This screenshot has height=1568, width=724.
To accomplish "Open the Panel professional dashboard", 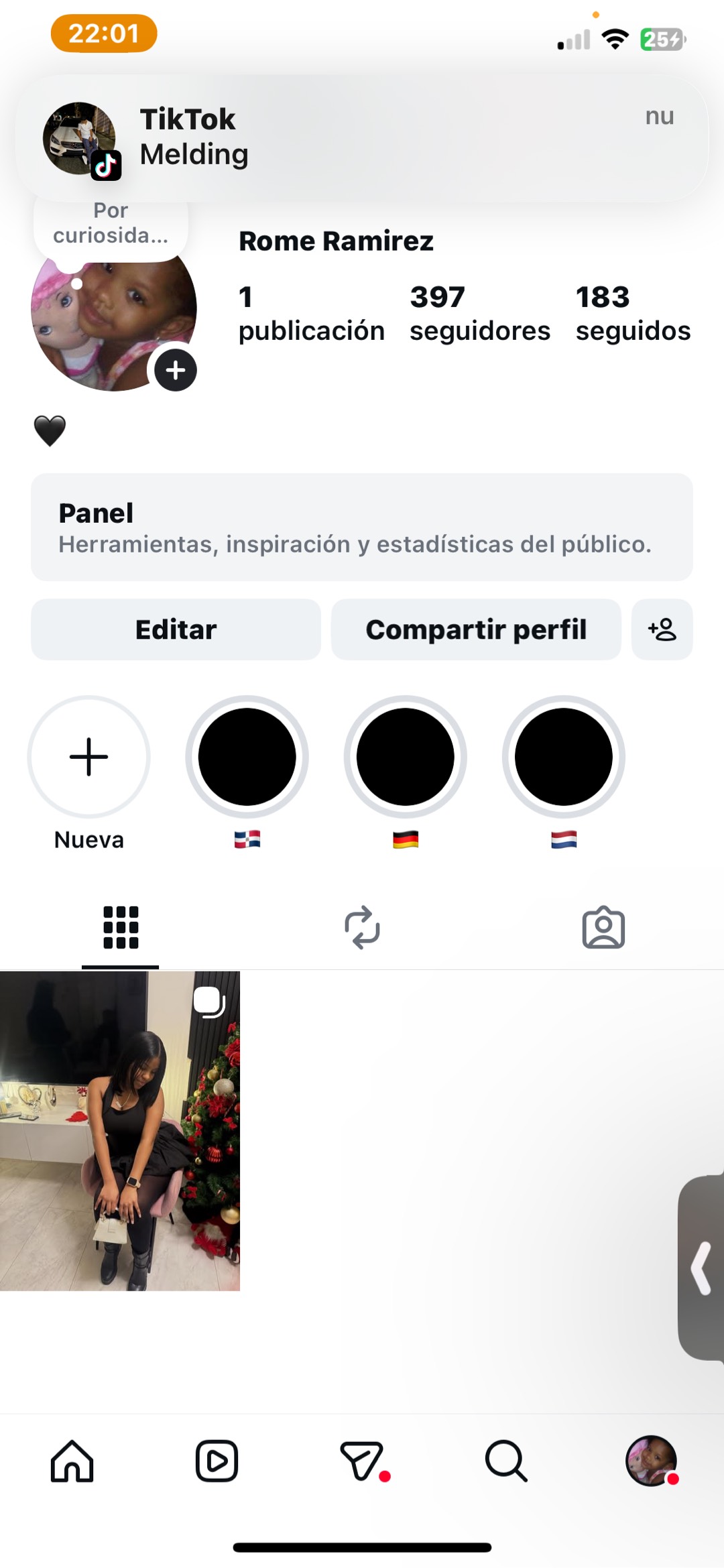I will click(x=362, y=527).
